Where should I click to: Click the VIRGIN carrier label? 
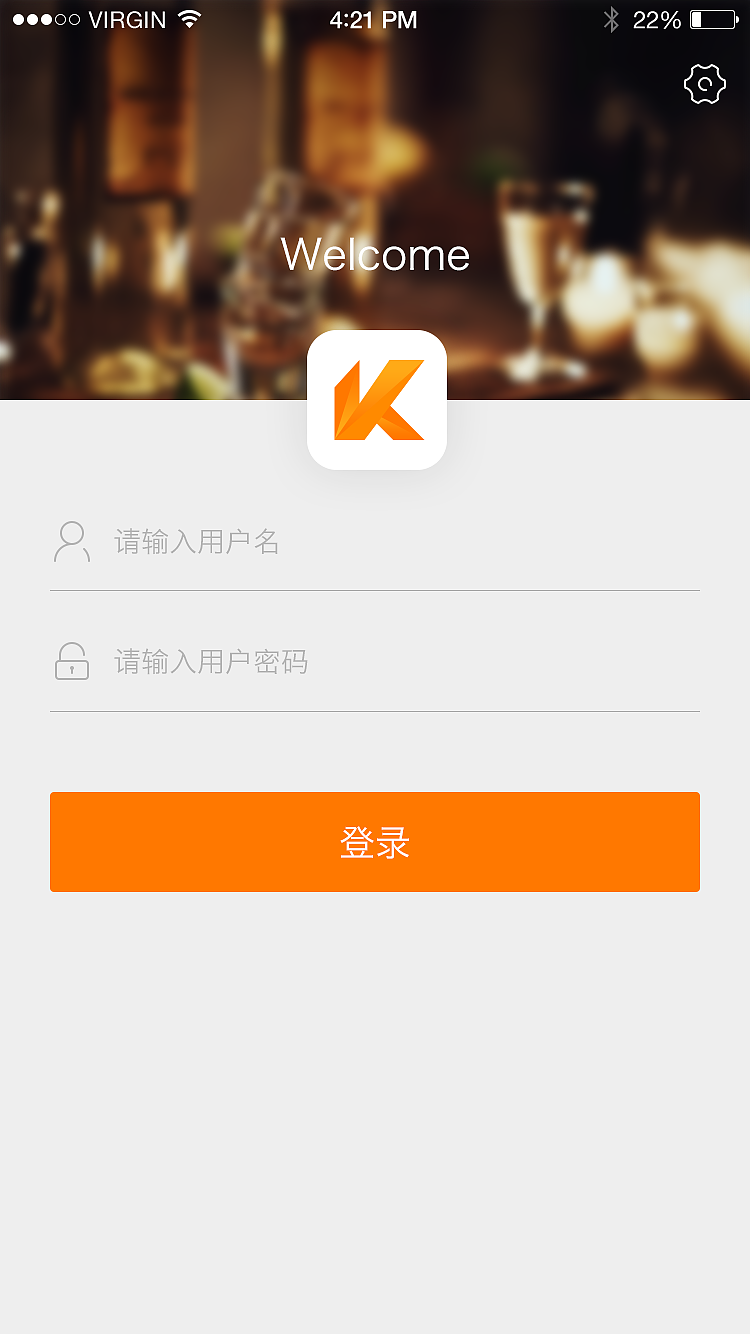128,18
